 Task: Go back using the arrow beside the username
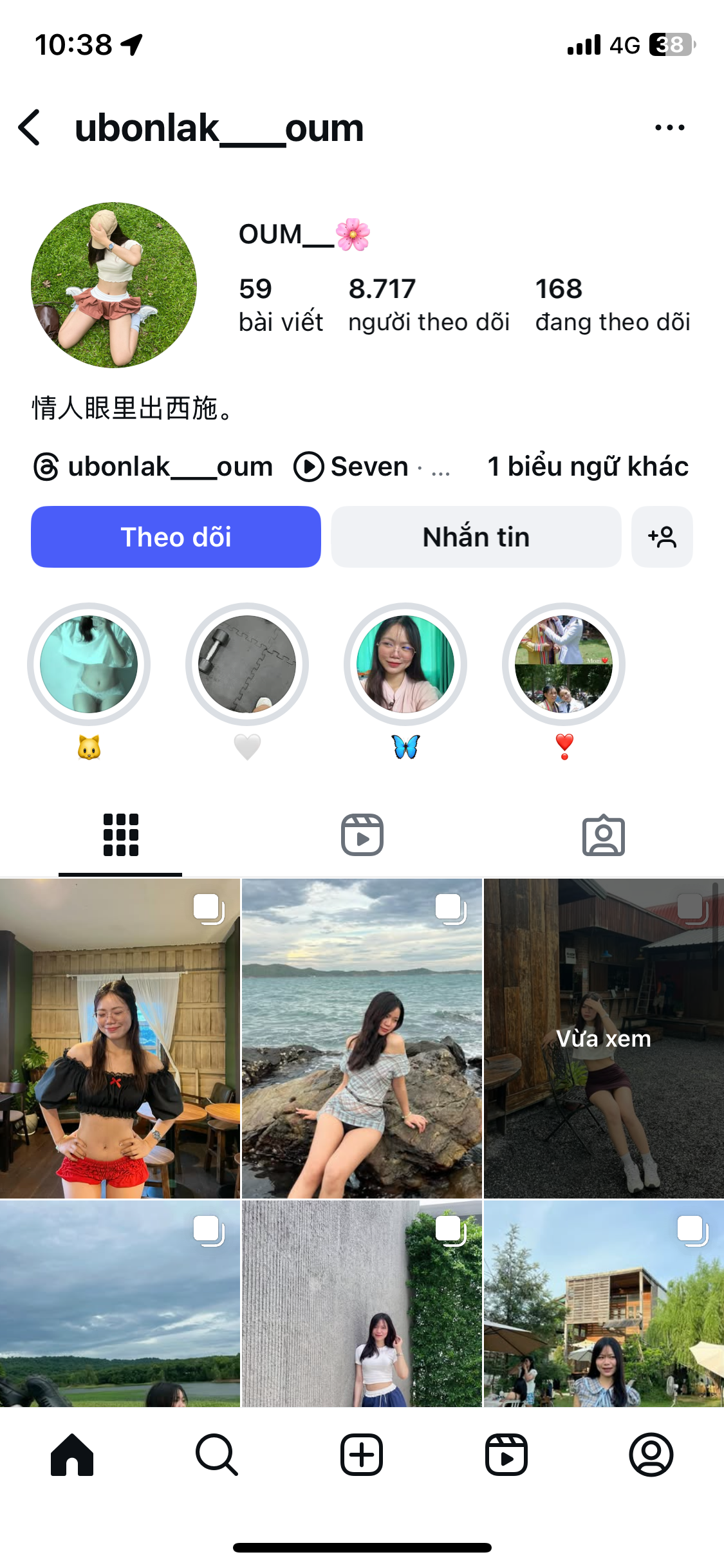(30, 127)
